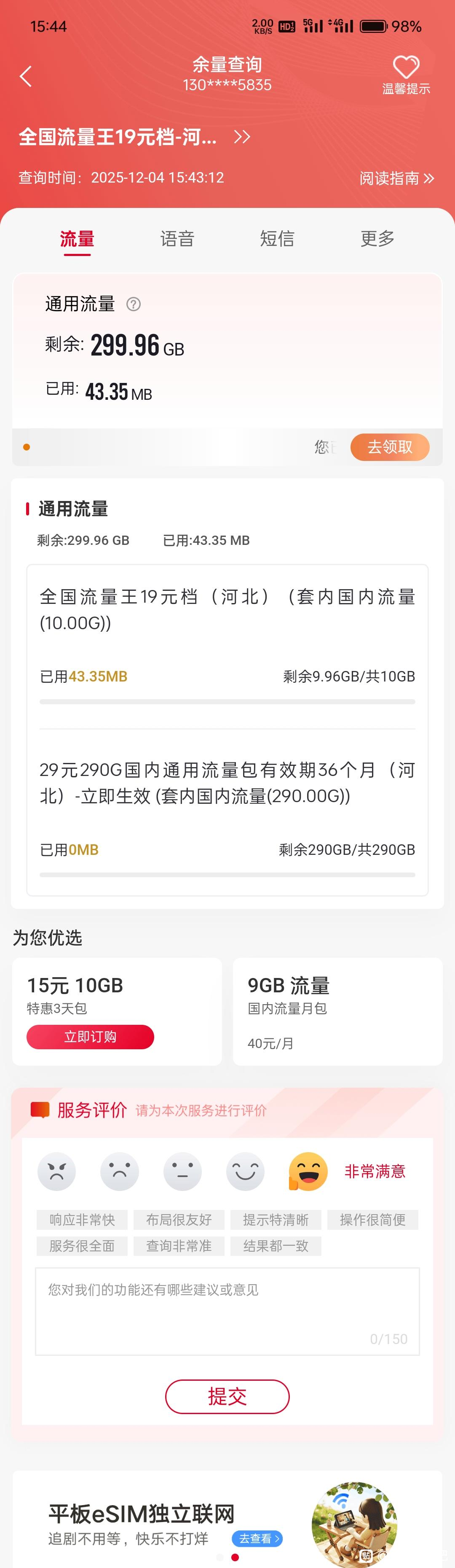This screenshot has width=455, height=1568.
Task: Expand the 全国流量王19元档 plan arrow
Action: point(242,137)
